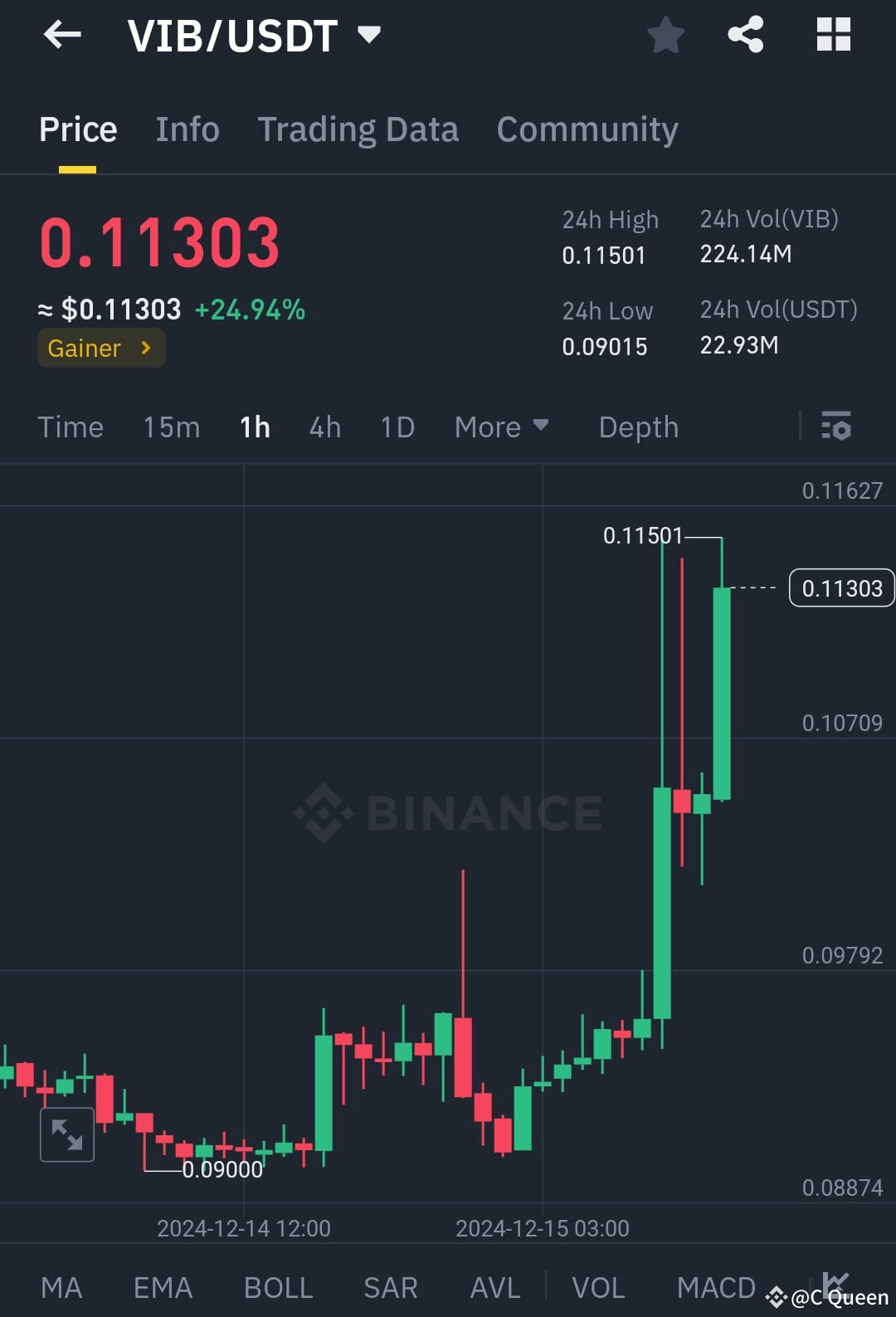The image size is (896, 1317).
Task: Switch to the Trading Data tab
Action: click(358, 129)
